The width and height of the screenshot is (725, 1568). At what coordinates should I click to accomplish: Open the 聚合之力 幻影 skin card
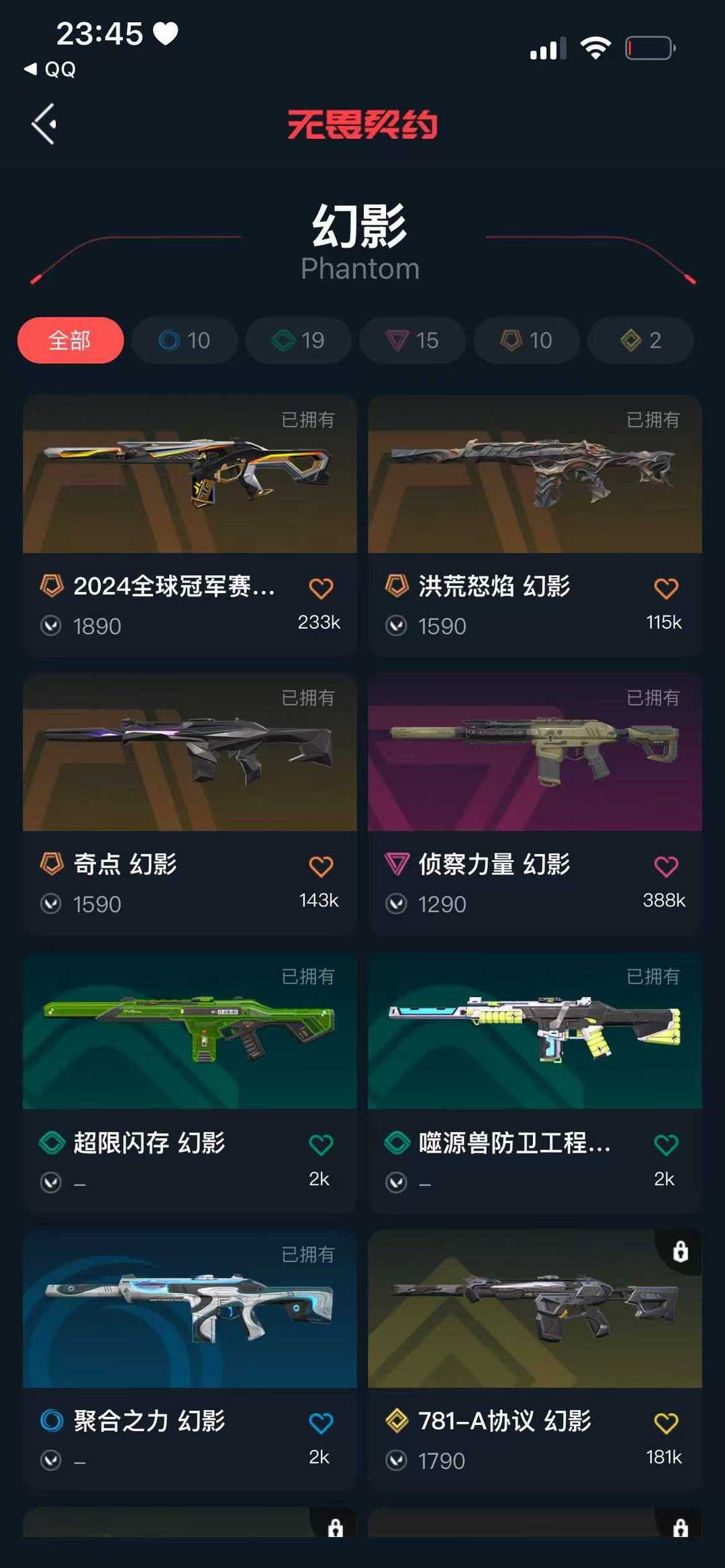coord(190,1361)
